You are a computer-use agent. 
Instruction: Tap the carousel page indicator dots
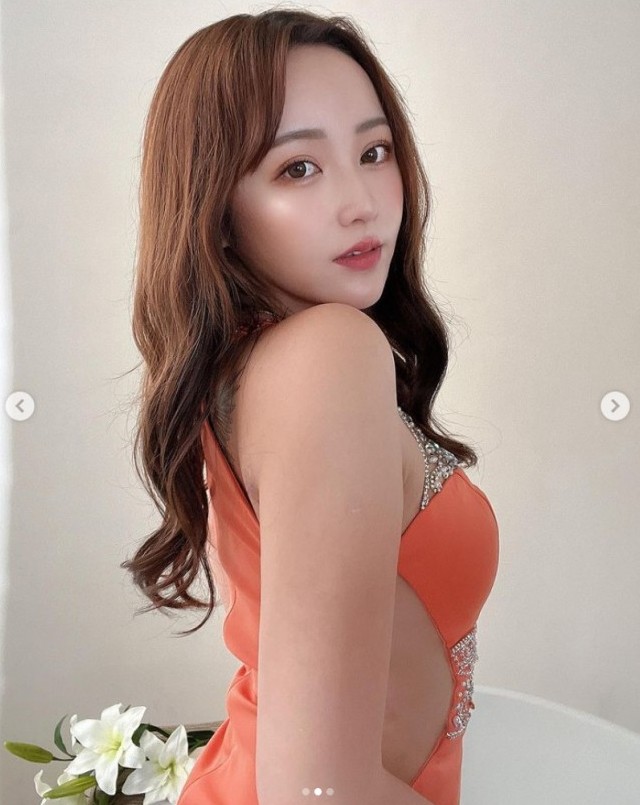click(x=318, y=791)
